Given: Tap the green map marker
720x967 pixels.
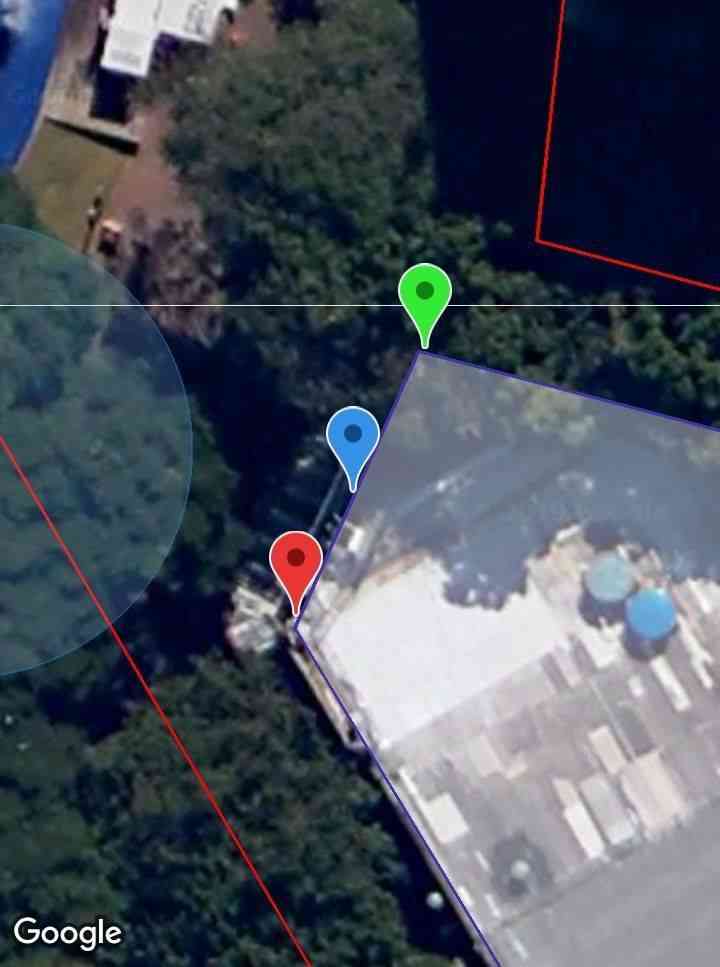Looking at the screenshot, I should click(425, 295).
